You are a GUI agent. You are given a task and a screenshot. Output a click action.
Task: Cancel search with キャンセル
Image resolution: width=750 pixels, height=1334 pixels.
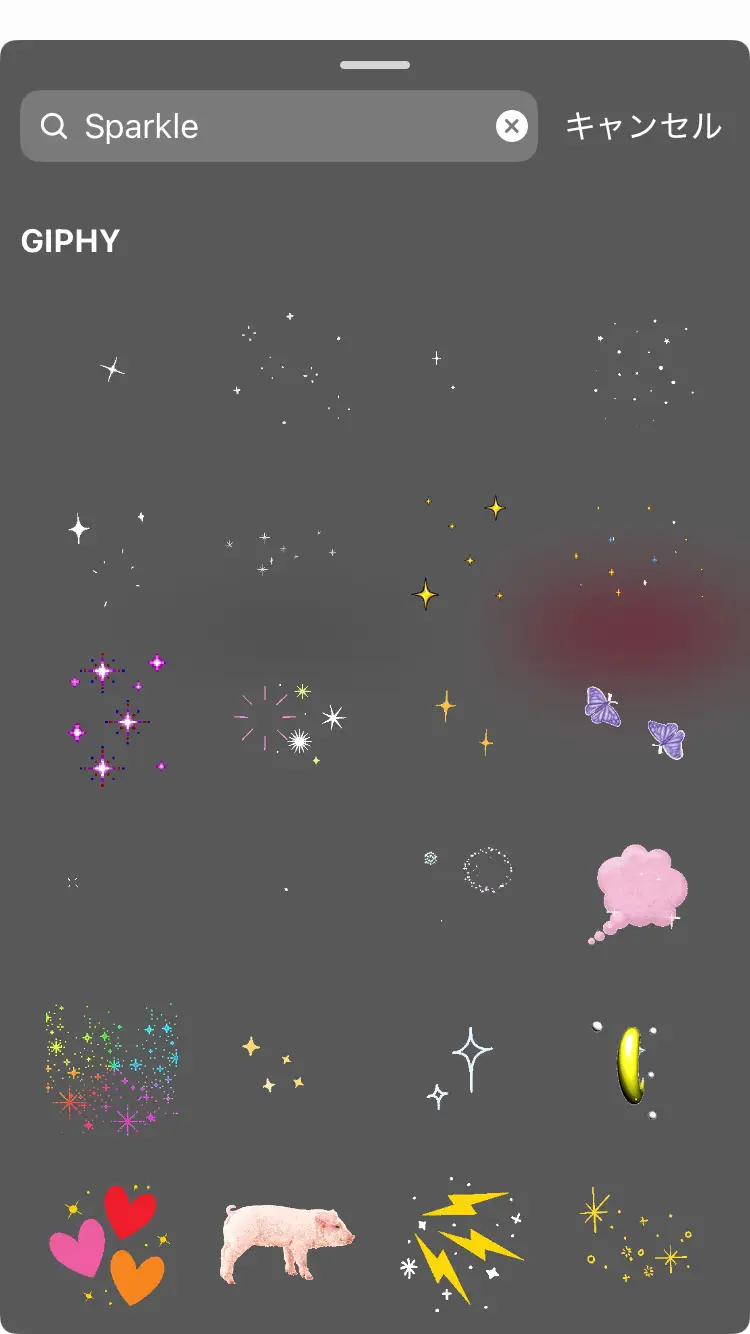[643, 126]
